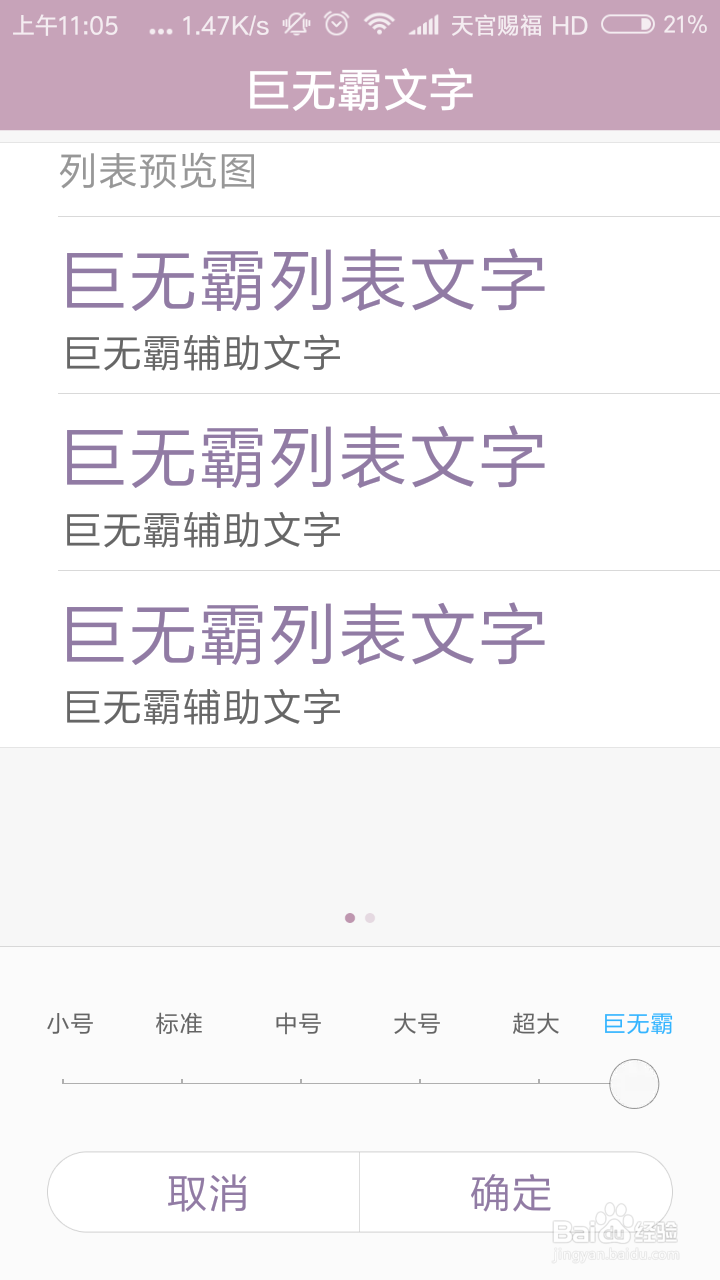The height and width of the screenshot is (1280, 720).
Task: Choose the 中号 font size
Action: [x=299, y=1024]
